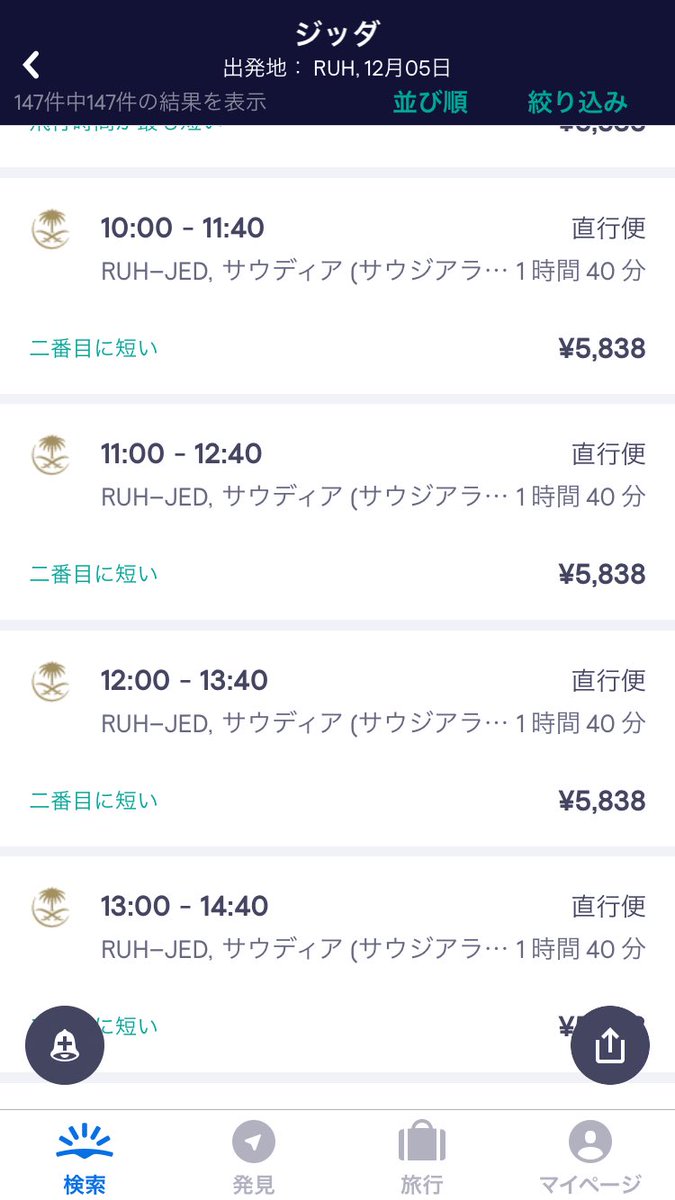Open the 並び順 sort options
This screenshot has width=675, height=1200.
tap(430, 102)
